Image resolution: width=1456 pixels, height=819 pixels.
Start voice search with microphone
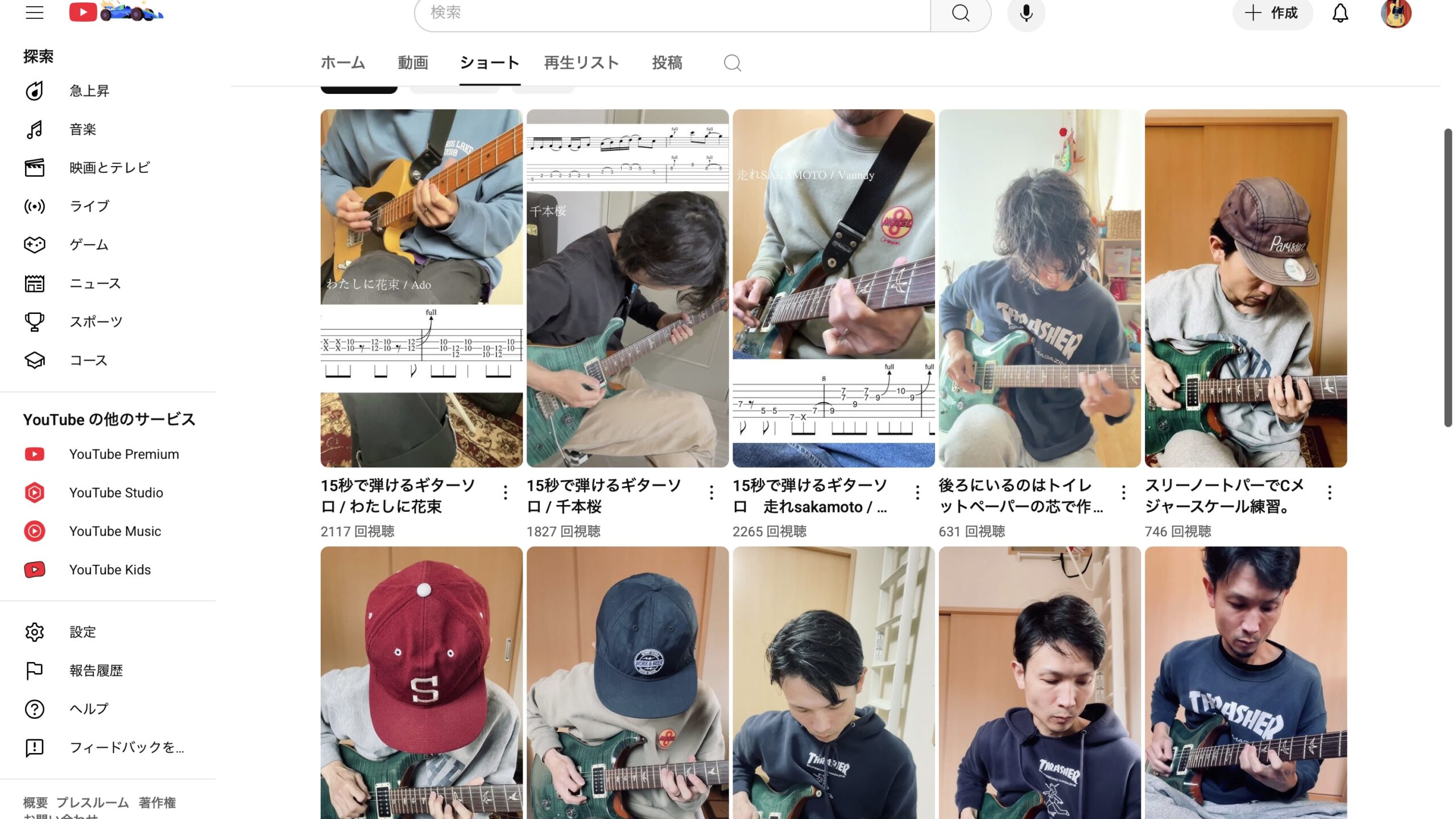tap(1025, 13)
